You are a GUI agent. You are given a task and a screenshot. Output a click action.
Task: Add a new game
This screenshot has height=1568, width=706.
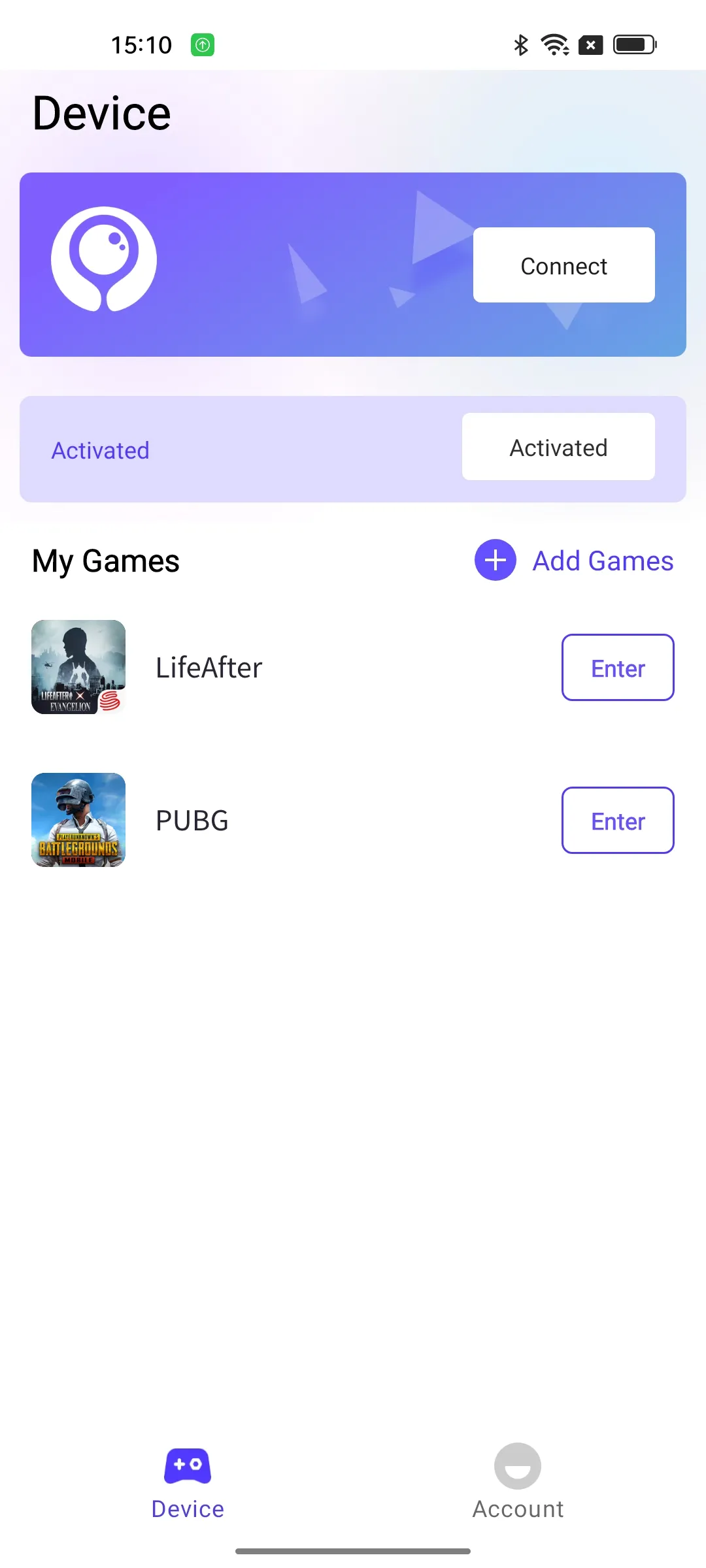pyautogui.click(x=573, y=561)
